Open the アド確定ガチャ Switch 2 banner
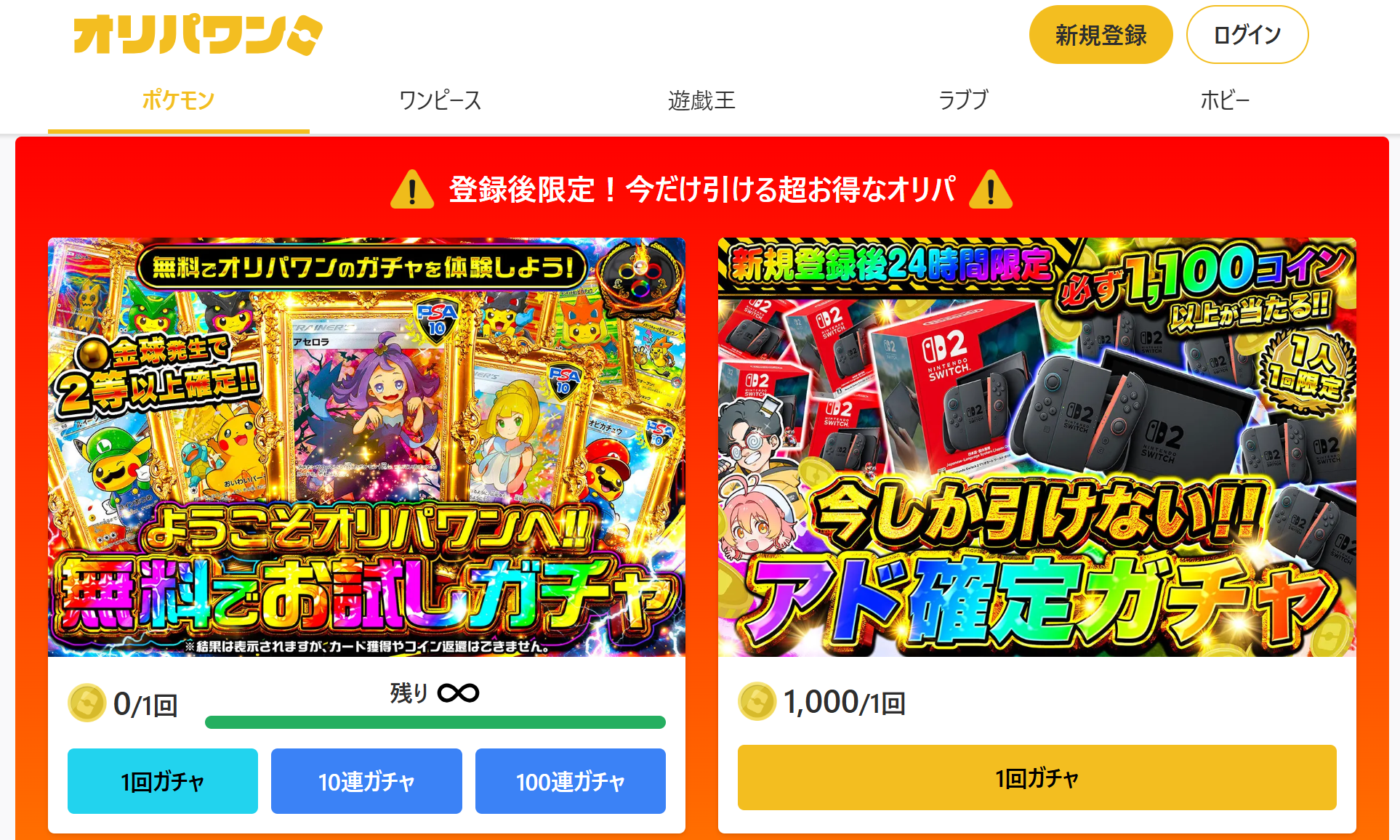 pos(1037,447)
